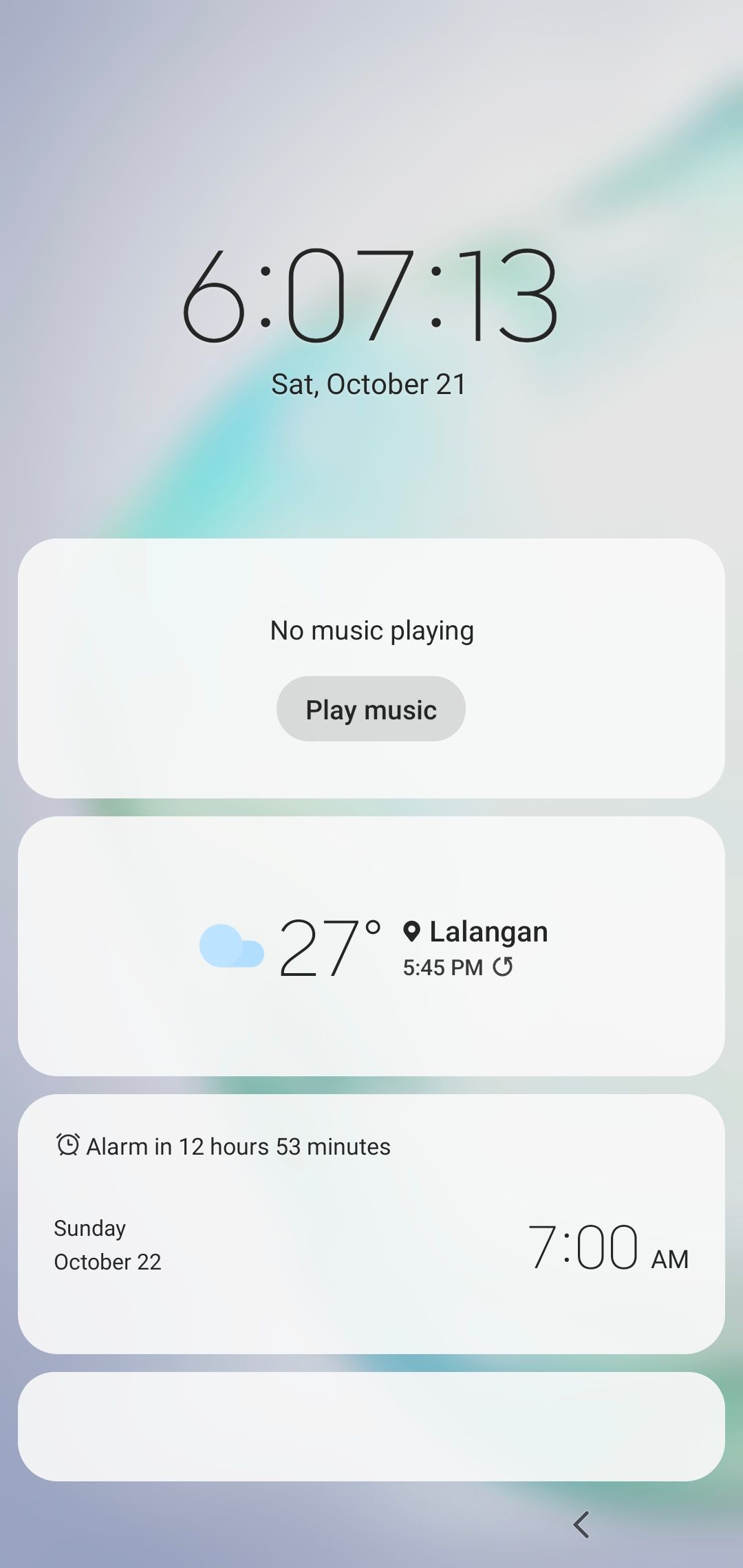Enable music playback from the widget

pyautogui.click(x=371, y=708)
